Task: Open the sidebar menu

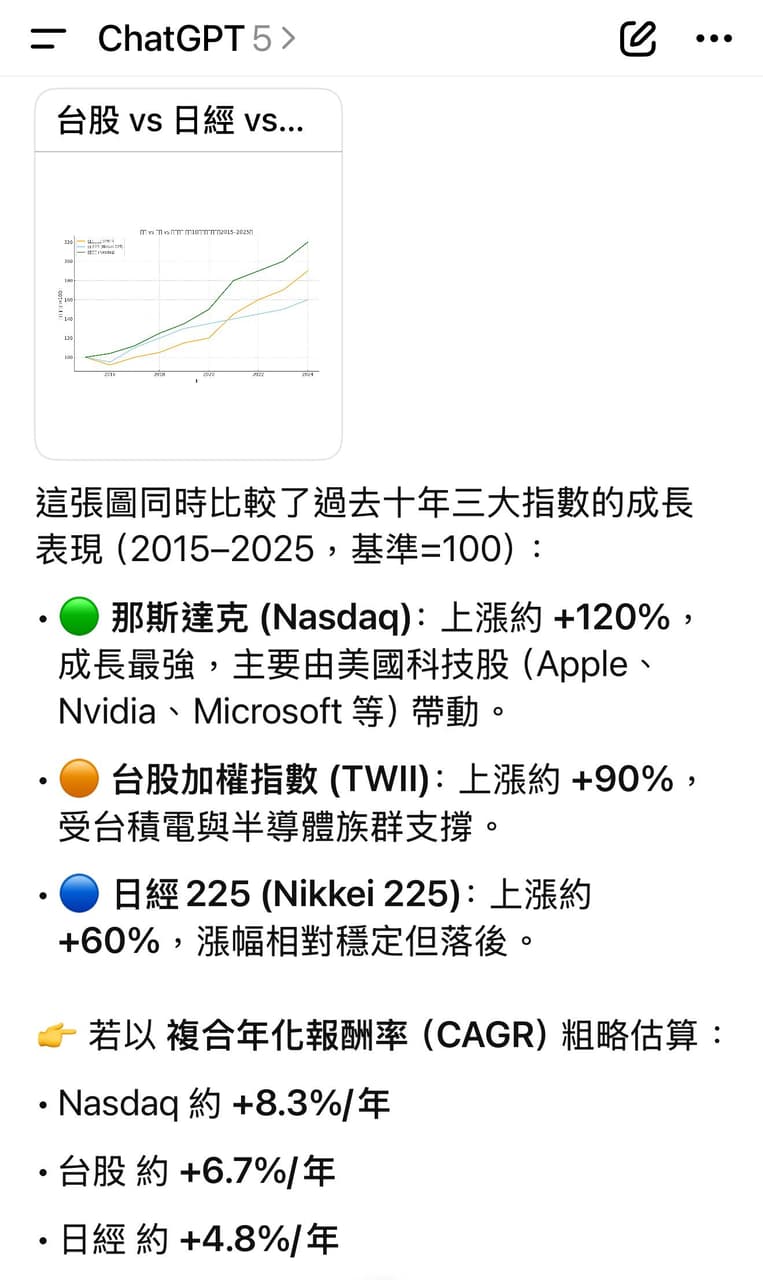Action: pyautogui.click(x=48, y=39)
